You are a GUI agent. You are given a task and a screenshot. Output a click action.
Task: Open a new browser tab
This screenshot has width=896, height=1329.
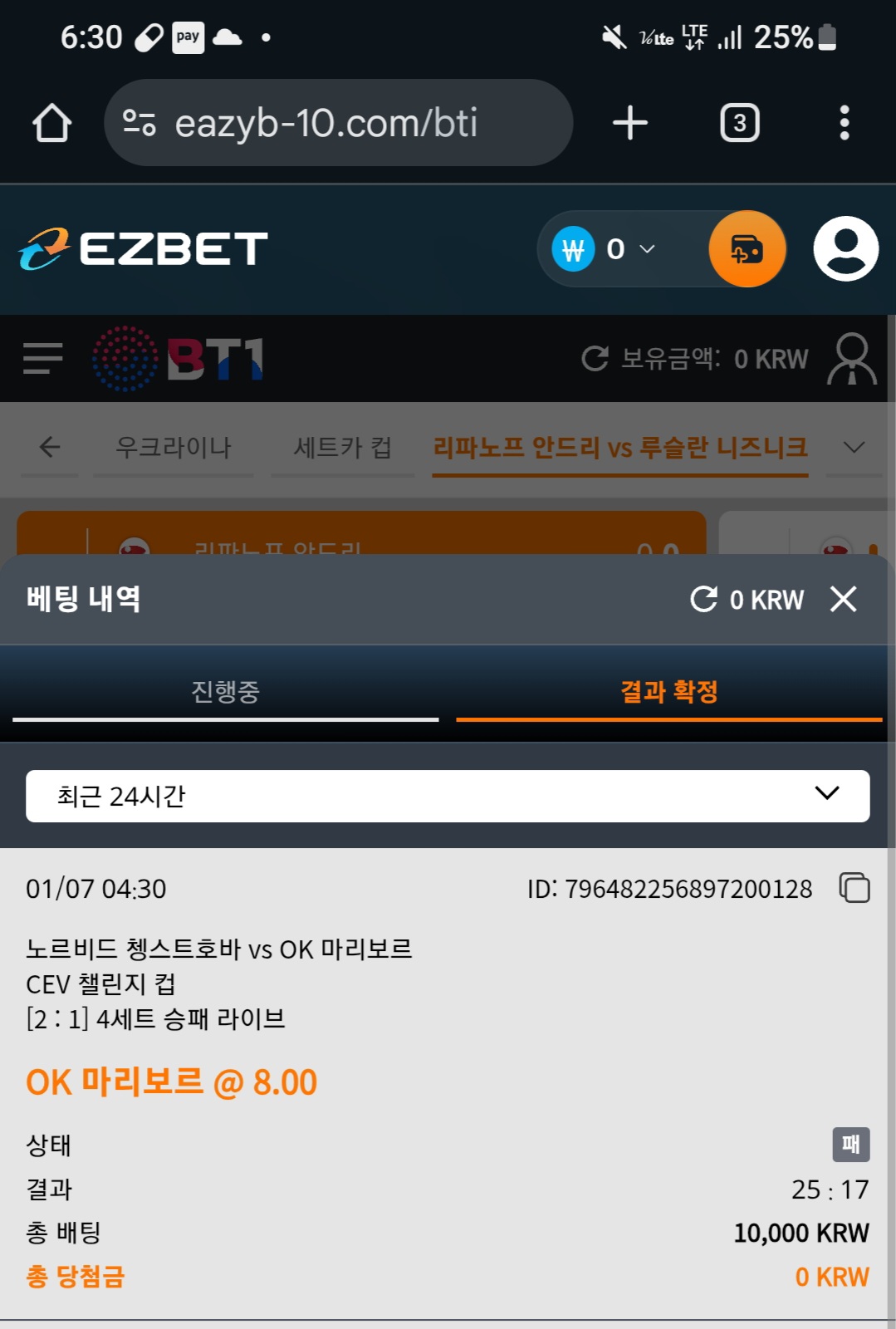click(629, 123)
